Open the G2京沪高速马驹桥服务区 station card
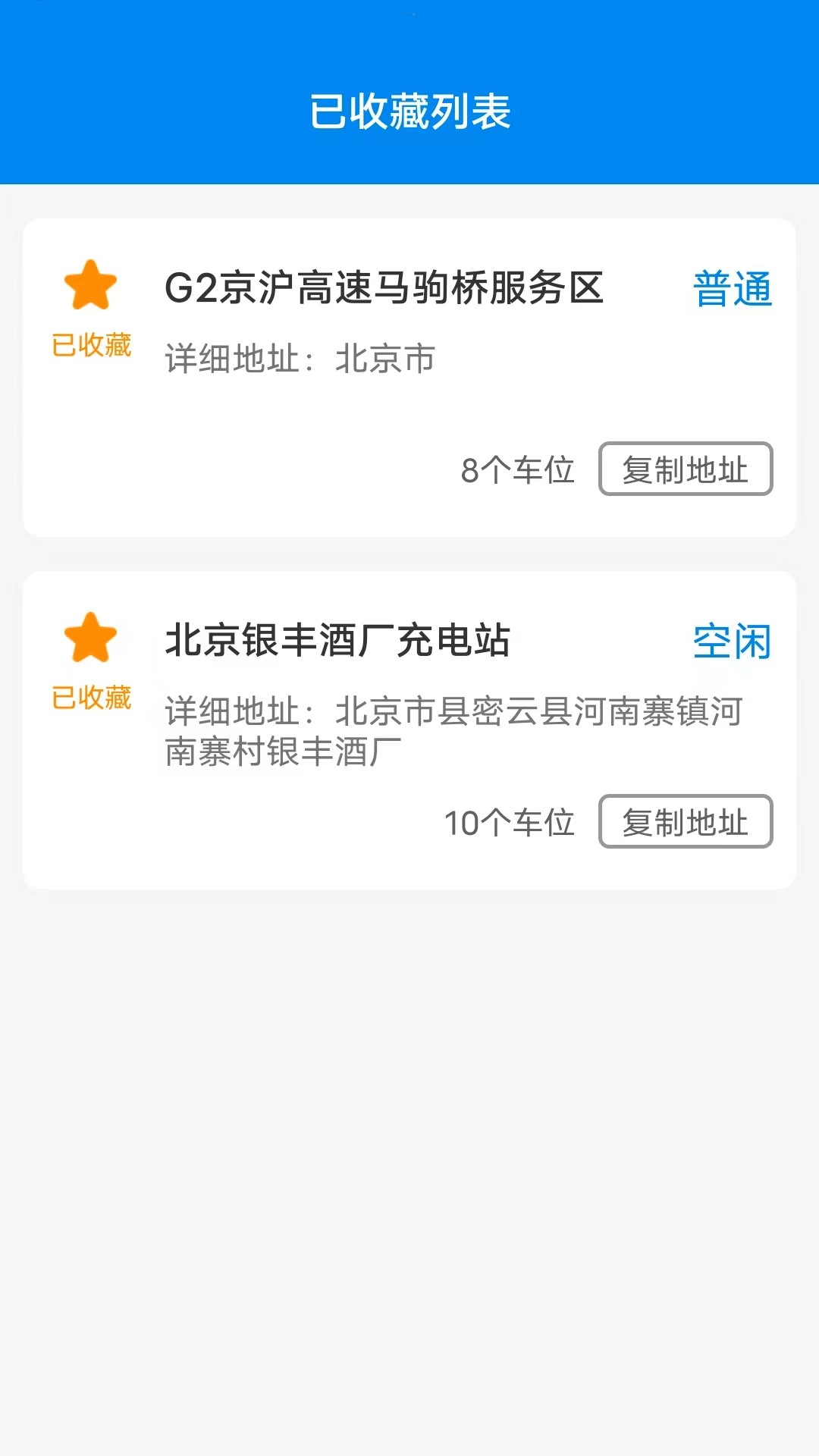 coord(384,289)
